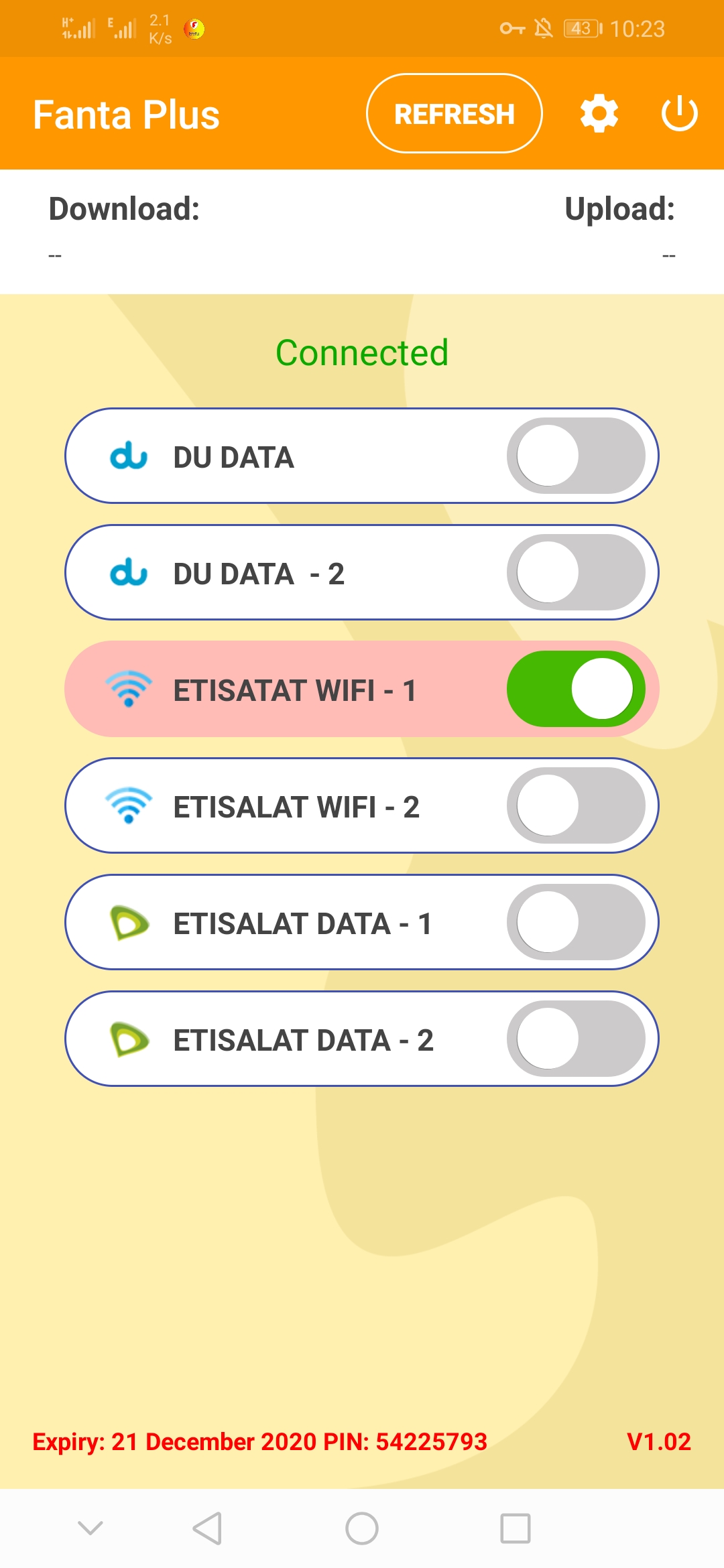Disable the ETISATAT WIFI - 1 switch

pos(575,689)
